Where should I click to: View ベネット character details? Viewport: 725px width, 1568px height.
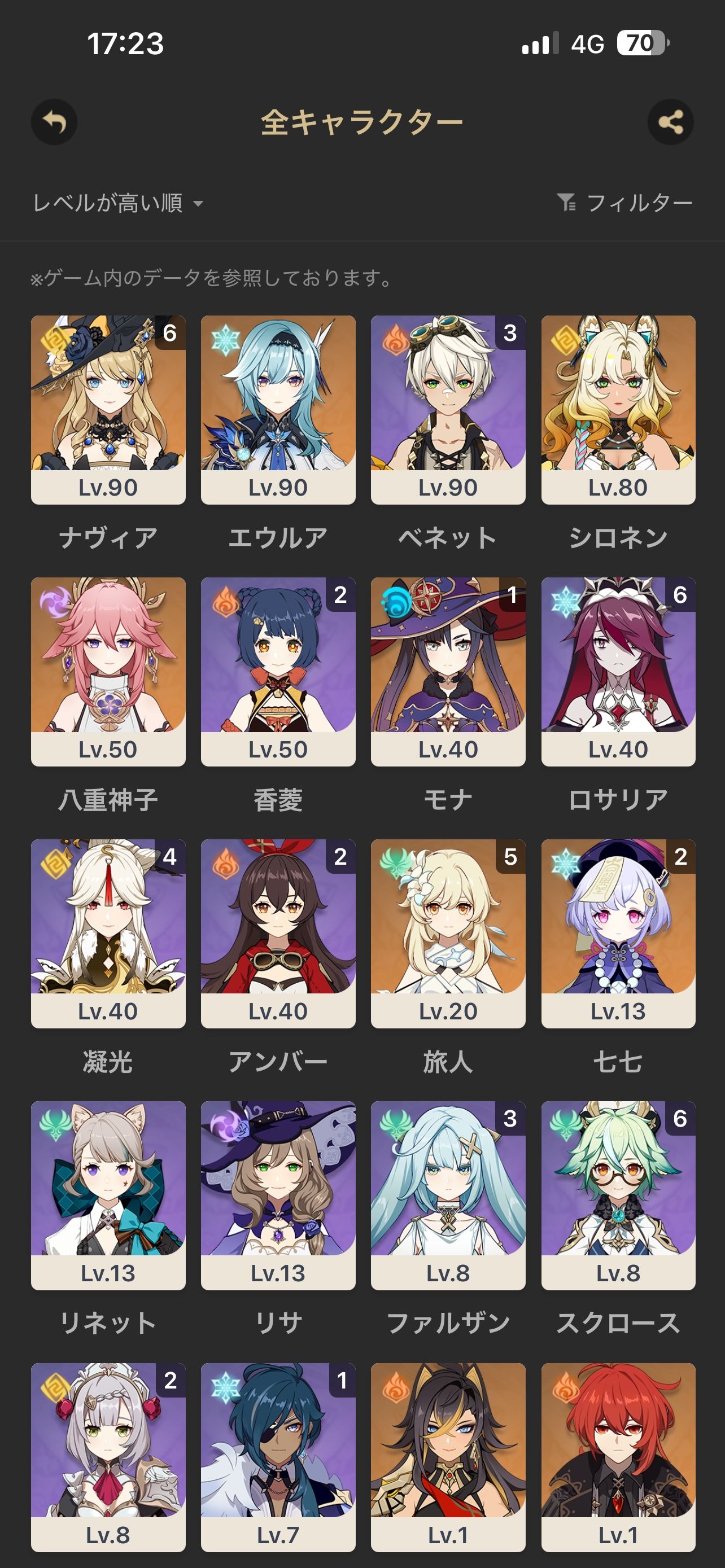(448, 409)
